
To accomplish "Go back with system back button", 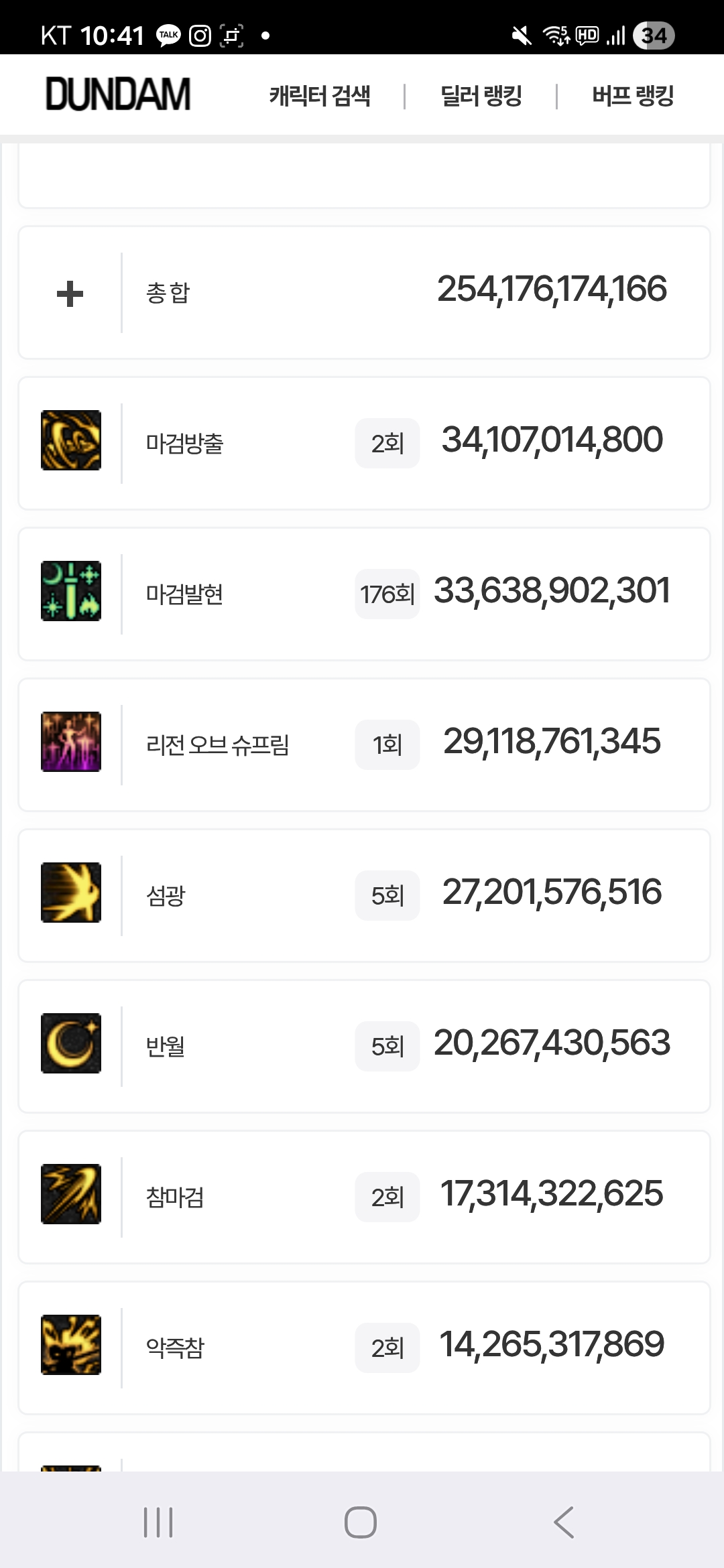I will point(564,1522).
